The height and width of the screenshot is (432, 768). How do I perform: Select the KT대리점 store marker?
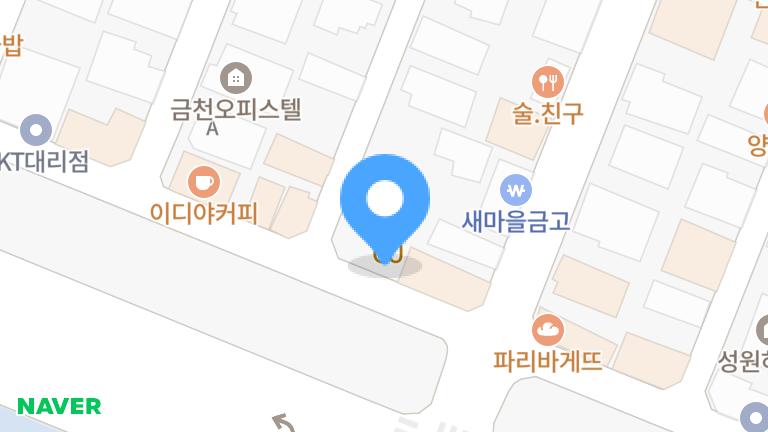click(x=36, y=129)
